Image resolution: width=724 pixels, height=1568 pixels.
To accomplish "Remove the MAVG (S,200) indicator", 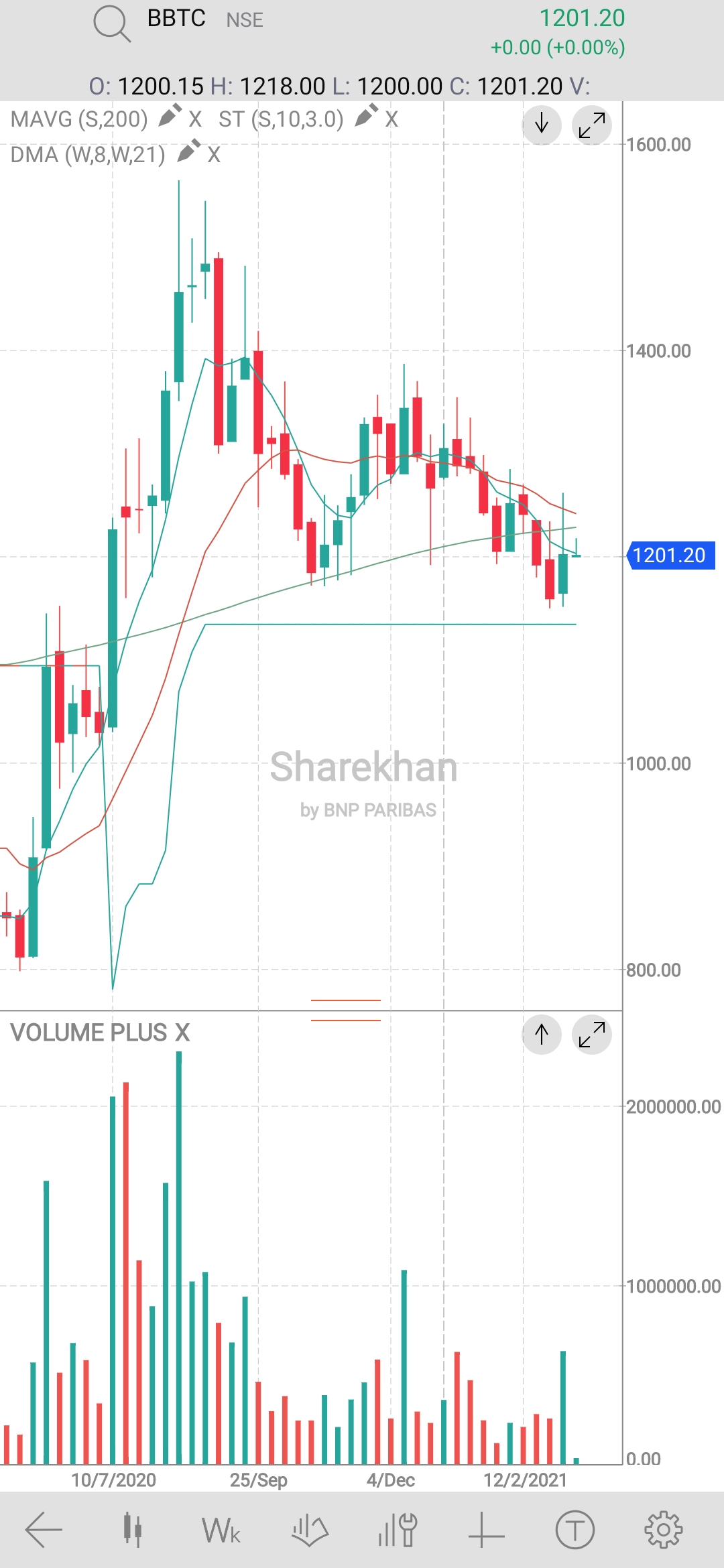I will tap(195, 120).
